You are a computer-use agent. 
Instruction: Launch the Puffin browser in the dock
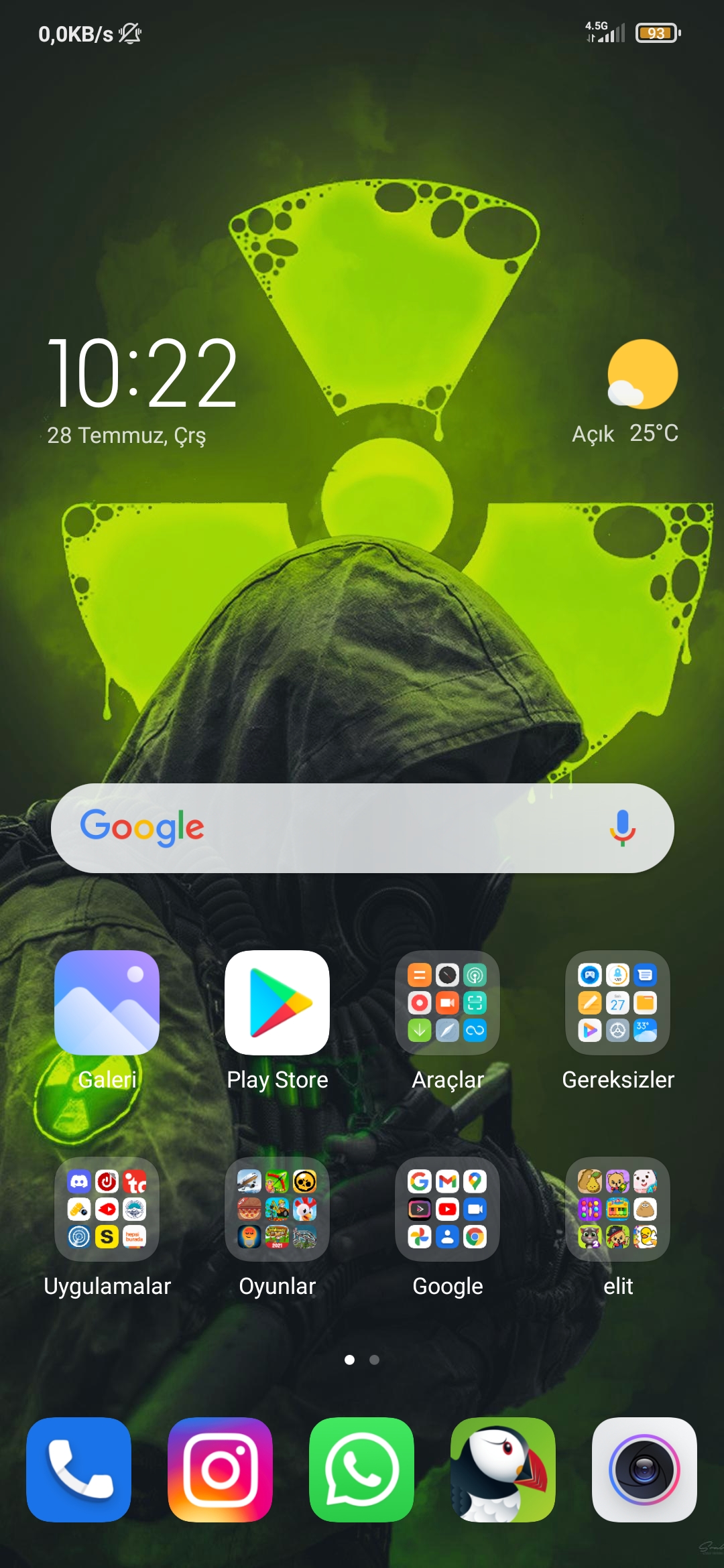click(x=503, y=1469)
